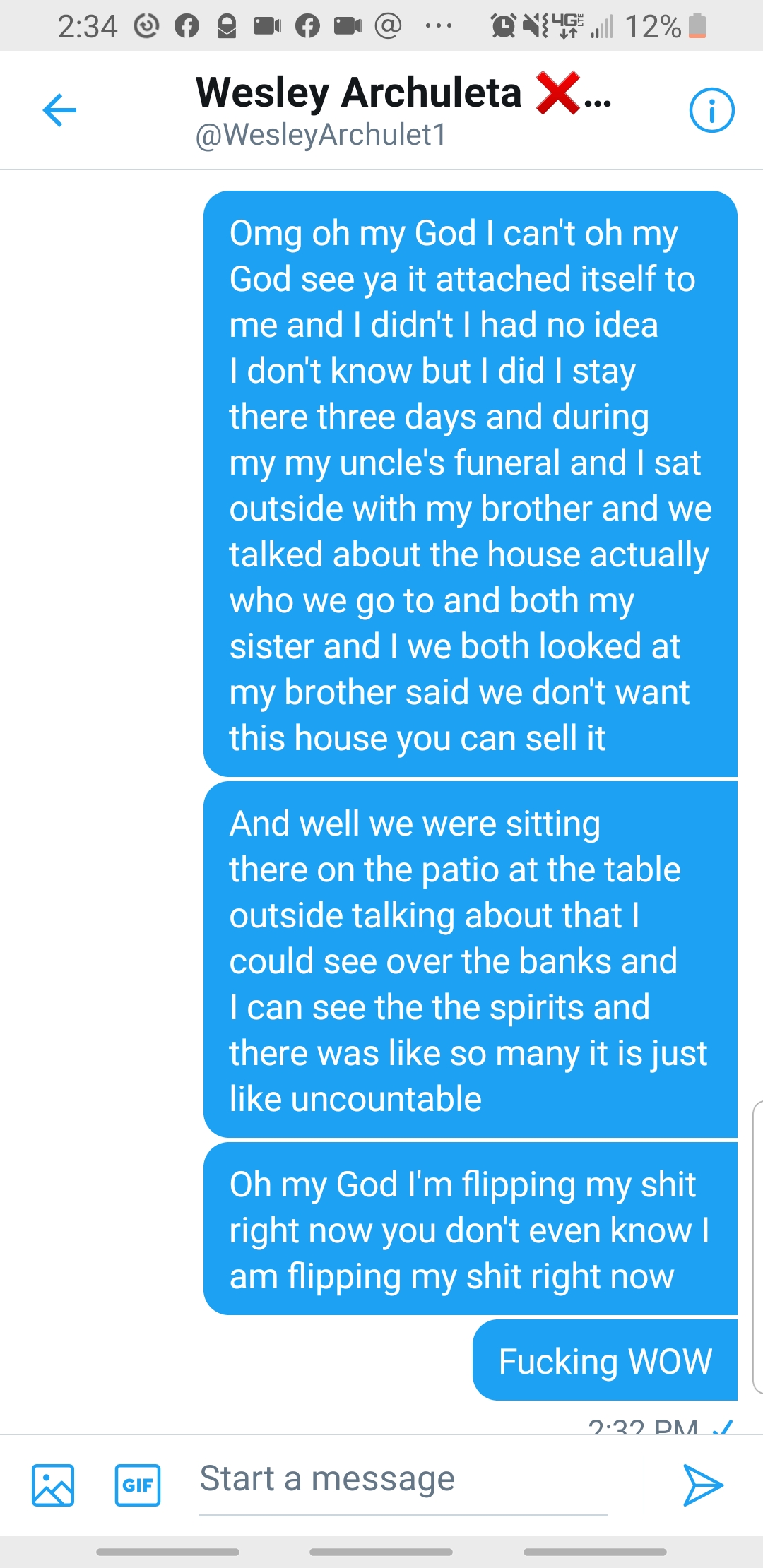The image size is (763, 1568).
Task: Open conversation info icon
Action: pos(711,110)
